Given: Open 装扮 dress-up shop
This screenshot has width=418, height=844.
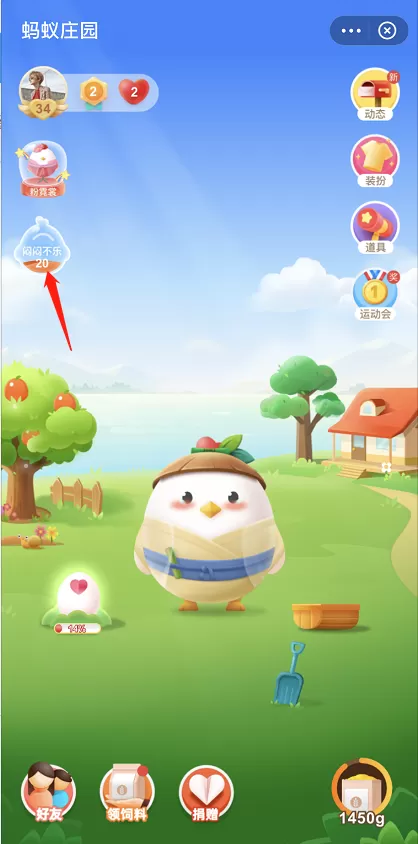Looking at the screenshot, I should [375, 161].
